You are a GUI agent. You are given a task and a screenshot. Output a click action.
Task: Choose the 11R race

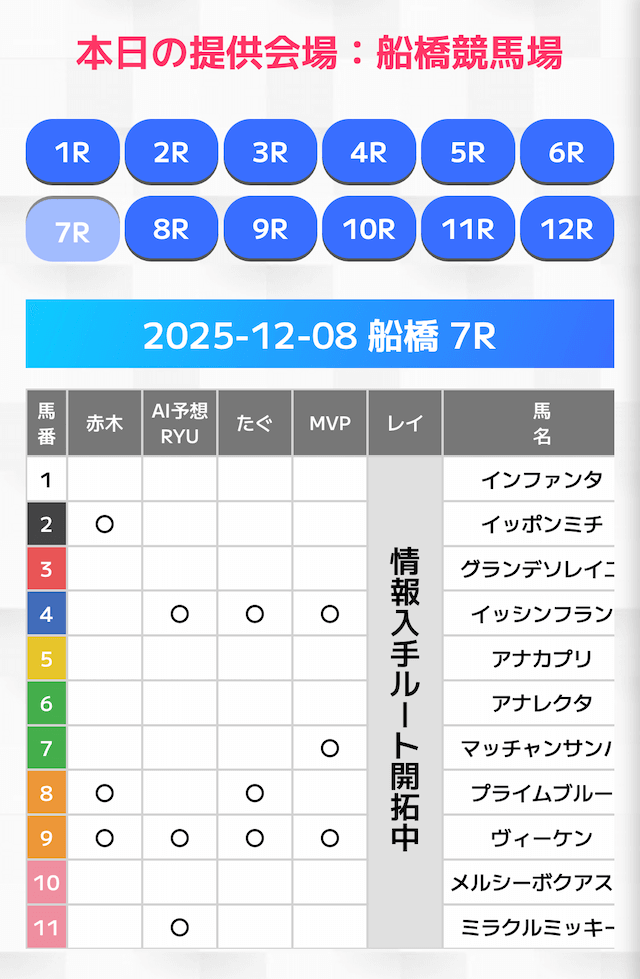(468, 229)
